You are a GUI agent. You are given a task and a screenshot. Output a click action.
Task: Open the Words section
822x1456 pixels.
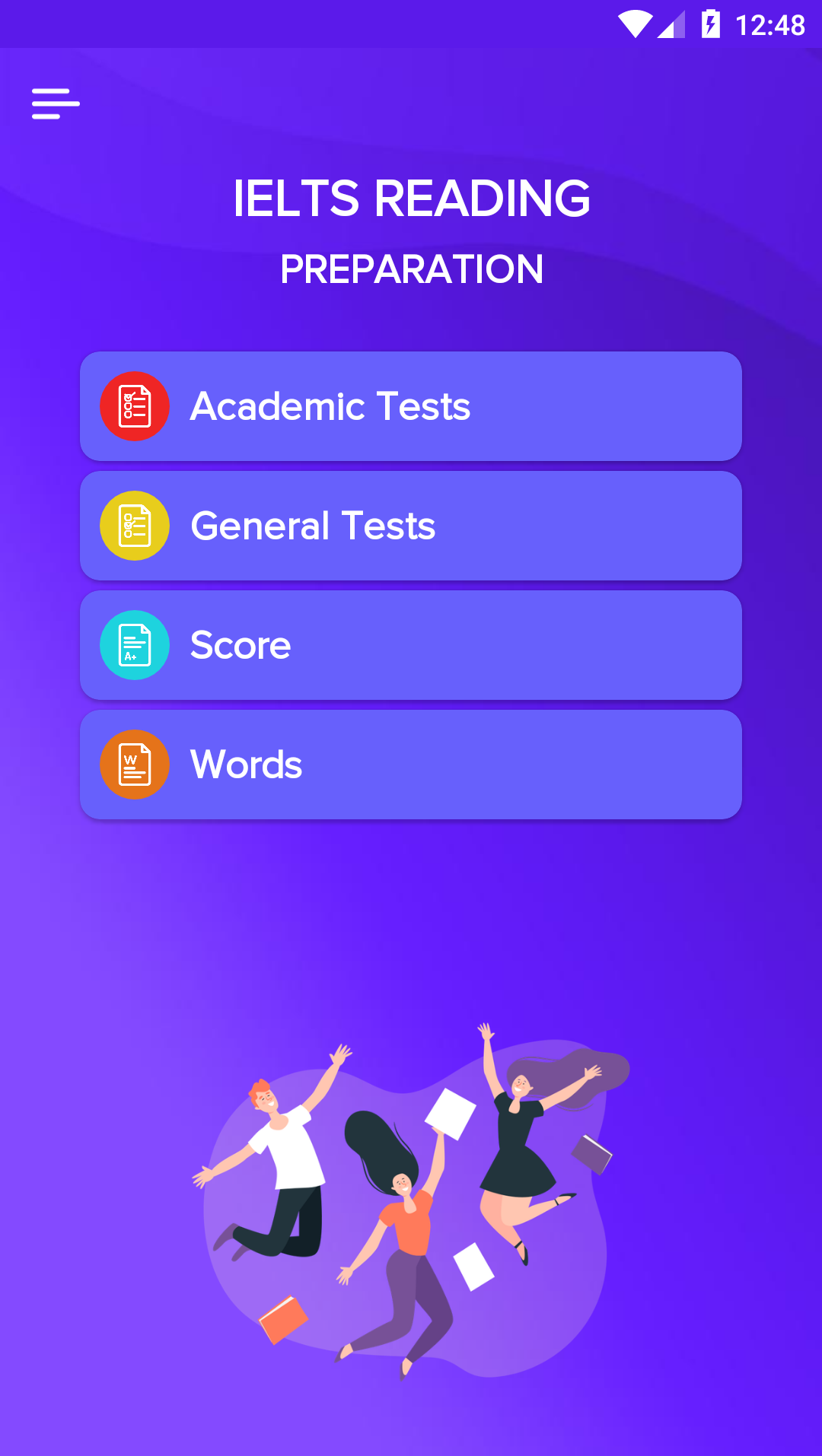(x=411, y=765)
